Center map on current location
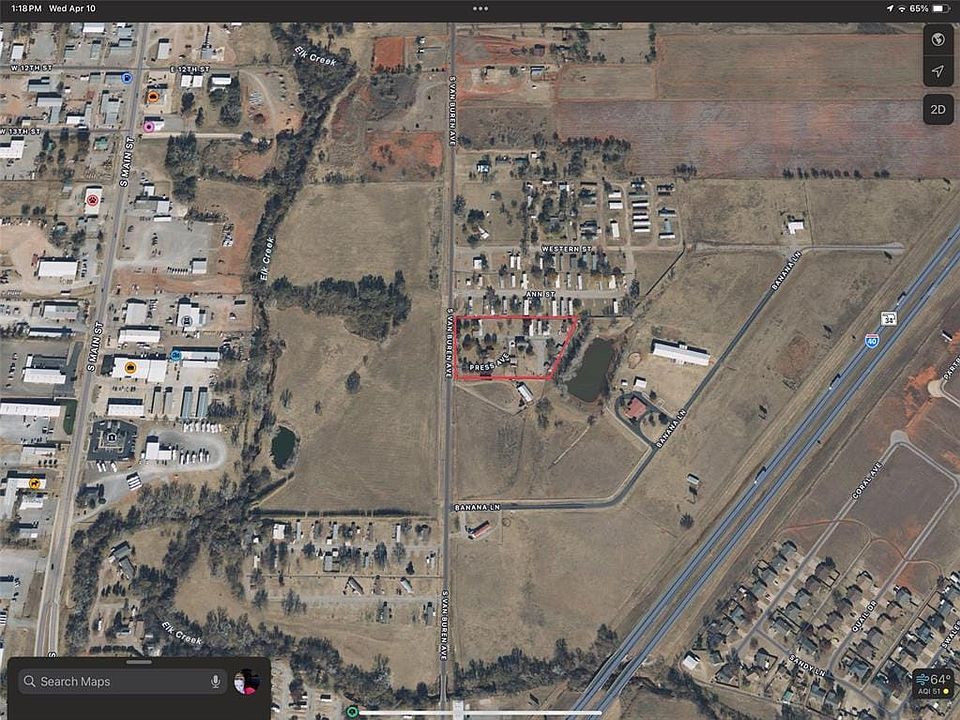This screenshot has width=960, height=720. click(938, 72)
